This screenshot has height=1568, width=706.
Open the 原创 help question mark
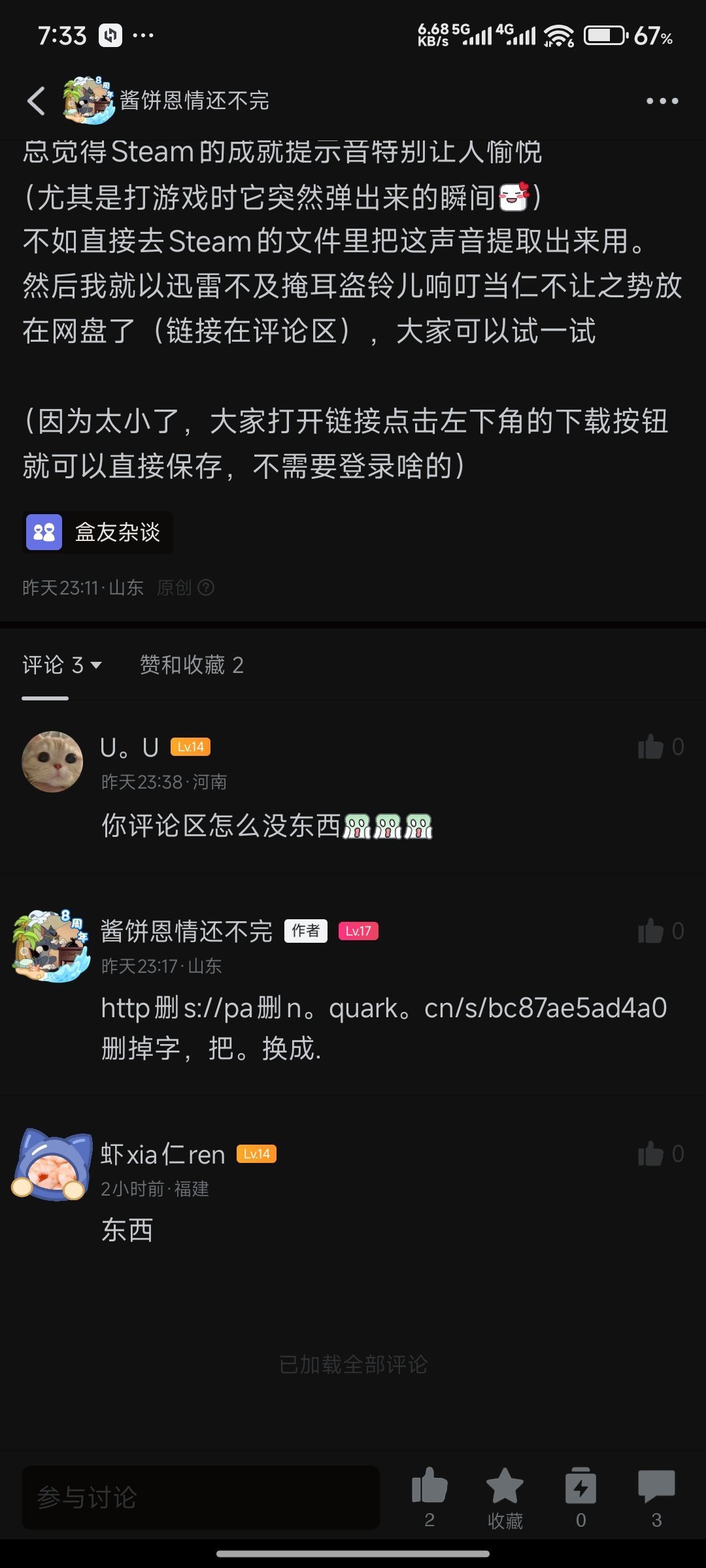pos(206,587)
